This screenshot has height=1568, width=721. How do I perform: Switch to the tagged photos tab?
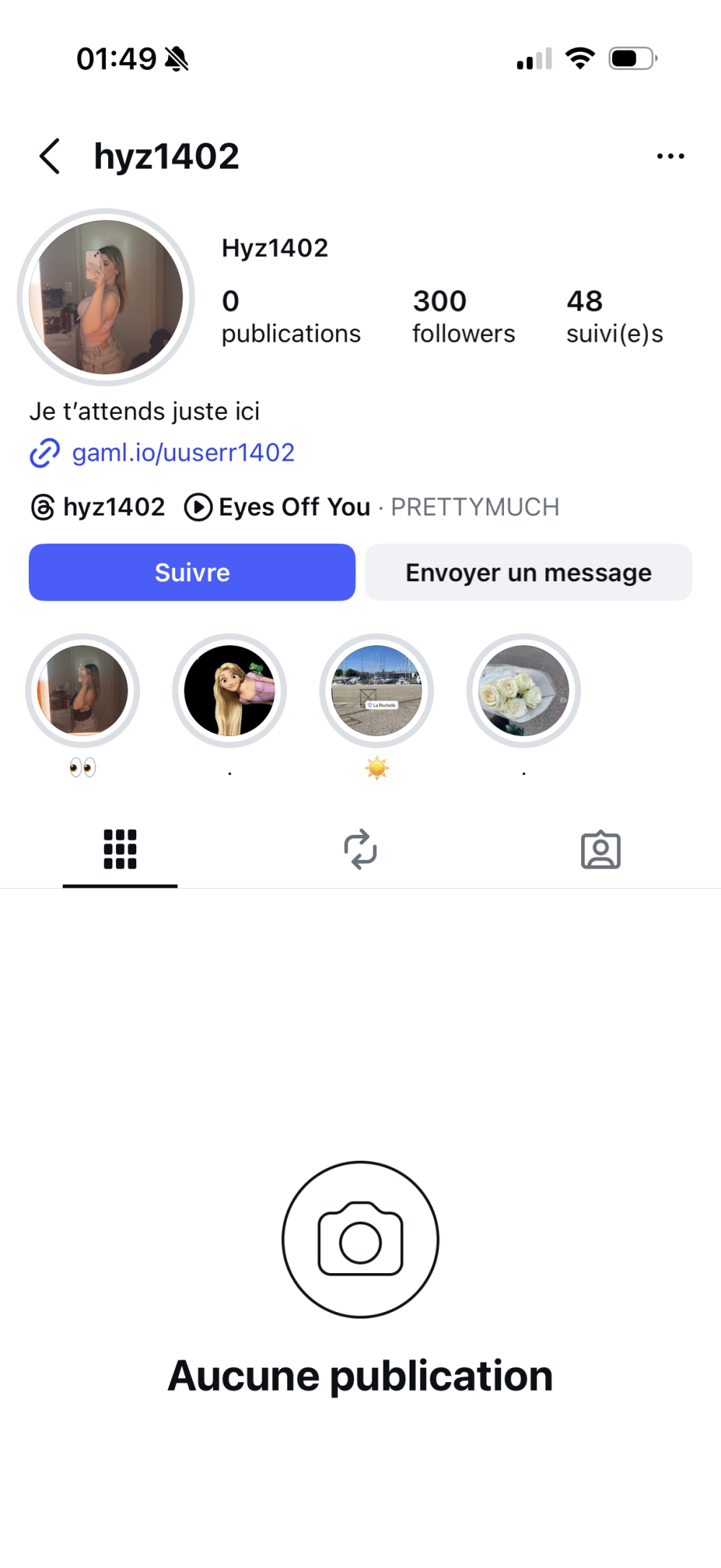tap(601, 849)
